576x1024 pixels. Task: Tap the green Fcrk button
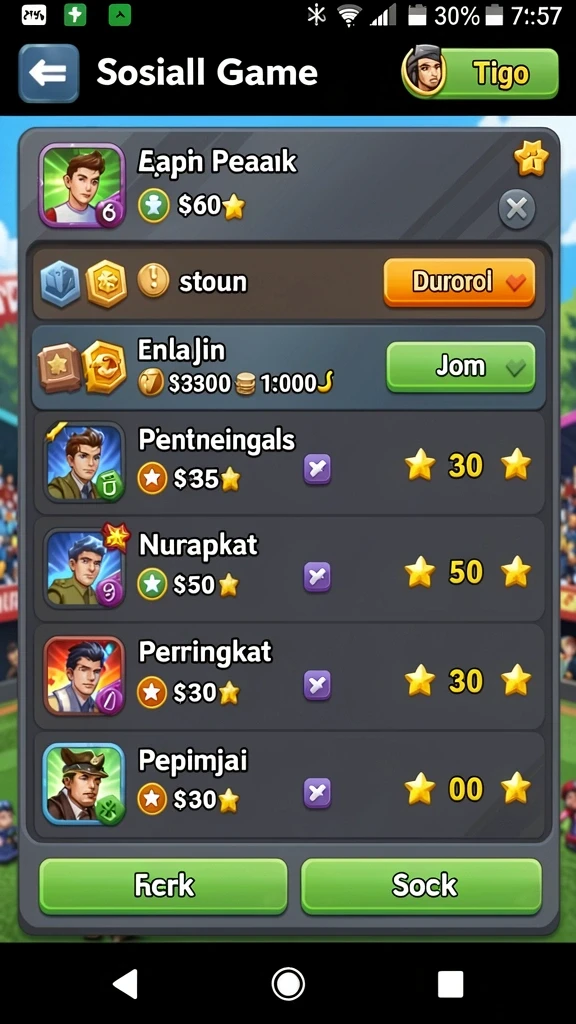[163, 886]
